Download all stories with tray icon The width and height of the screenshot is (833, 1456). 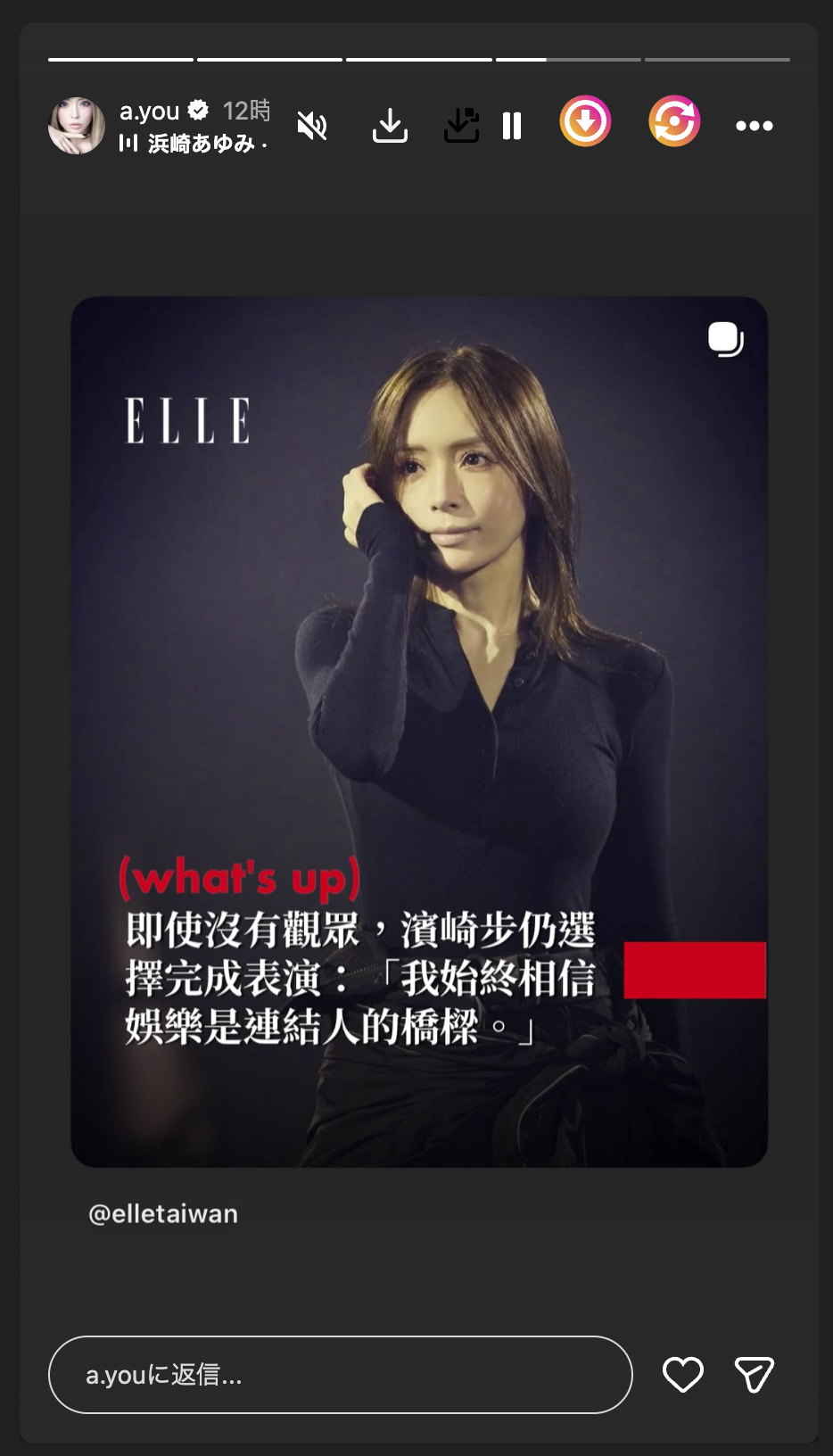(461, 126)
